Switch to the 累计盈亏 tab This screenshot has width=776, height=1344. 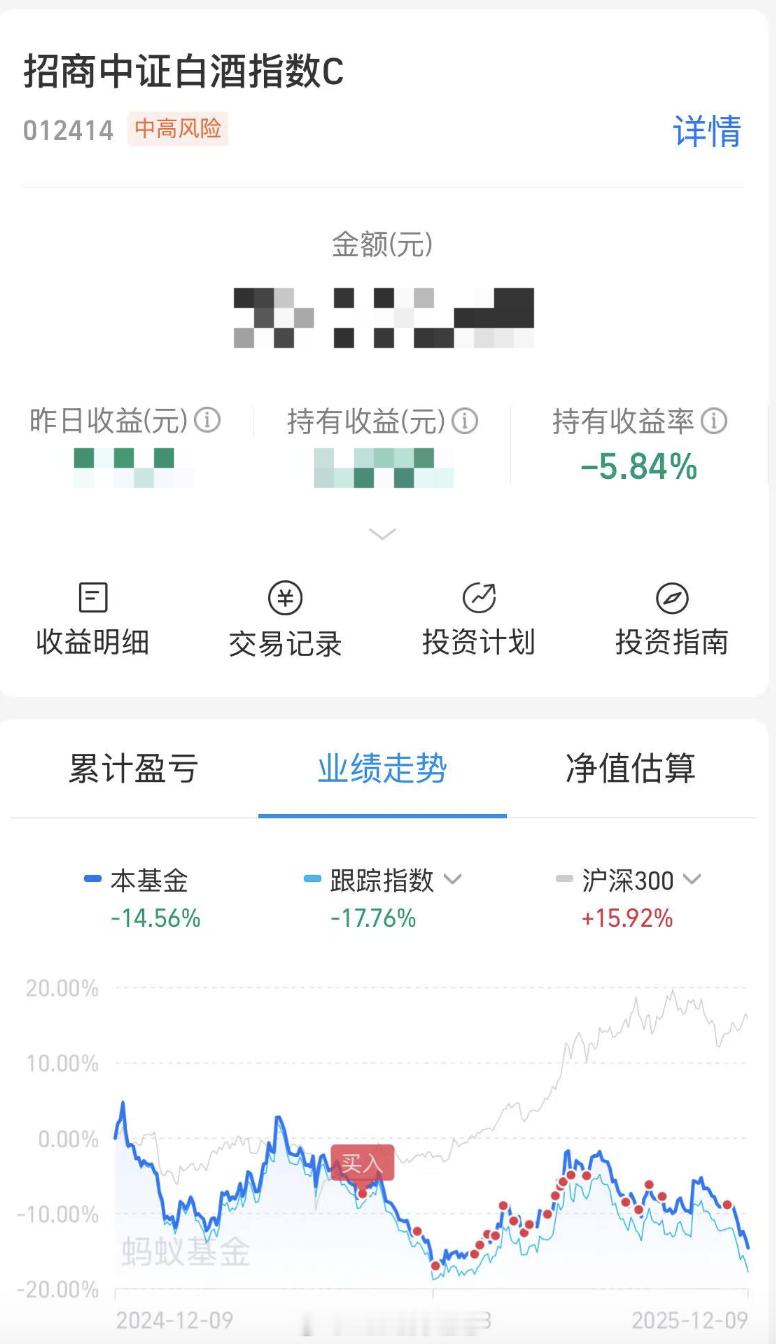pyautogui.click(x=133, y=770)
